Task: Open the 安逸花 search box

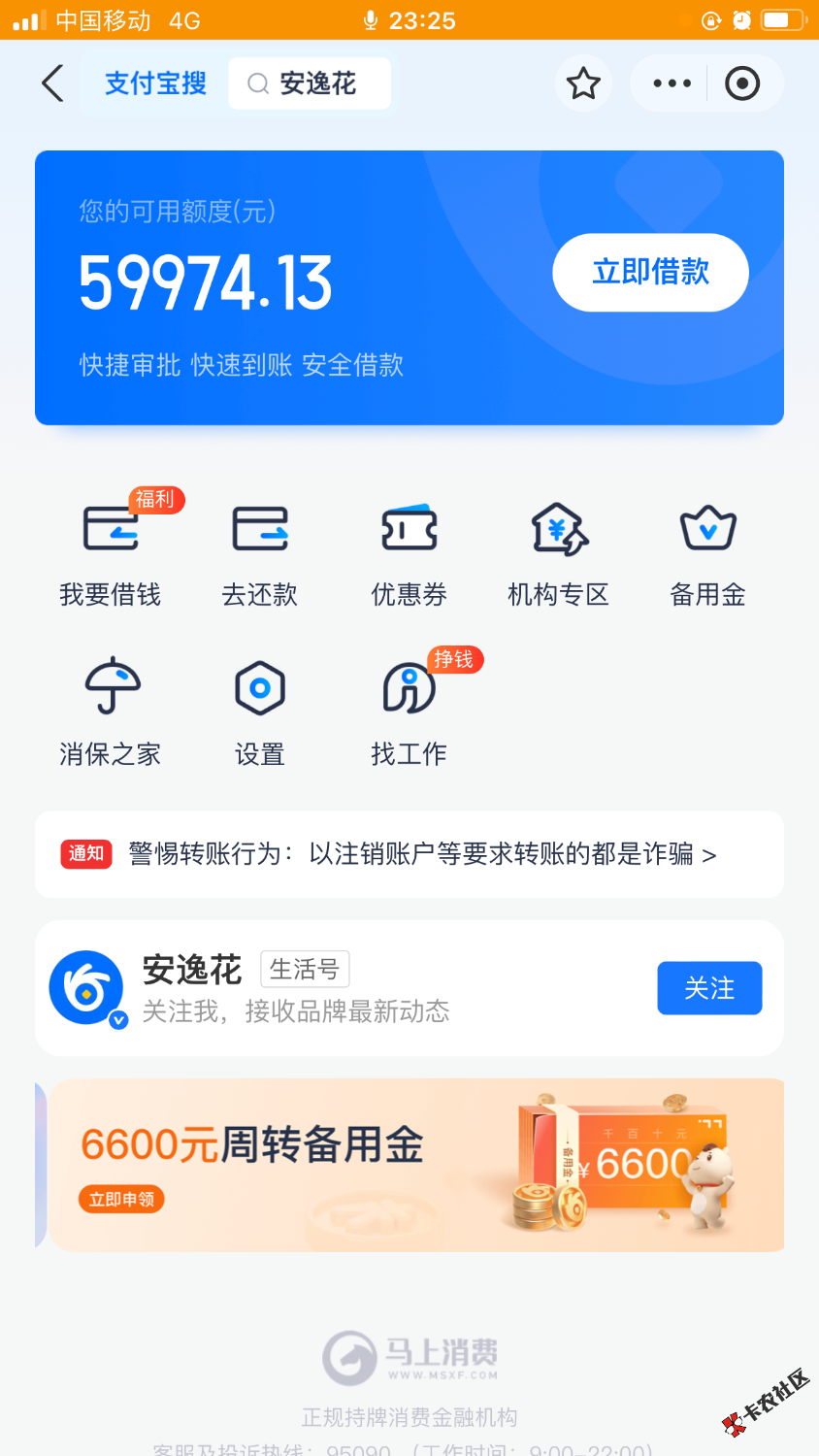Action: [310, 83]
